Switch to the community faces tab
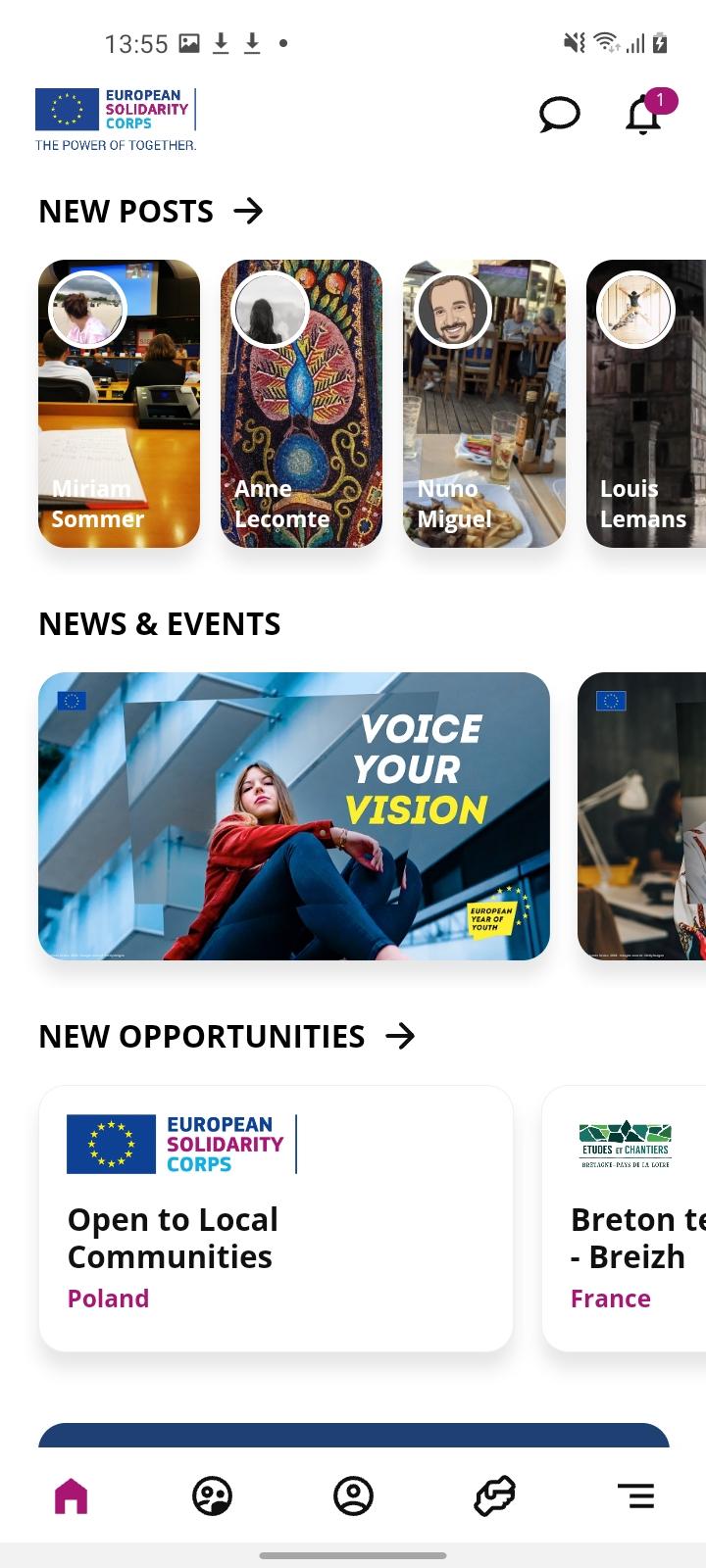 (212, 1496)
